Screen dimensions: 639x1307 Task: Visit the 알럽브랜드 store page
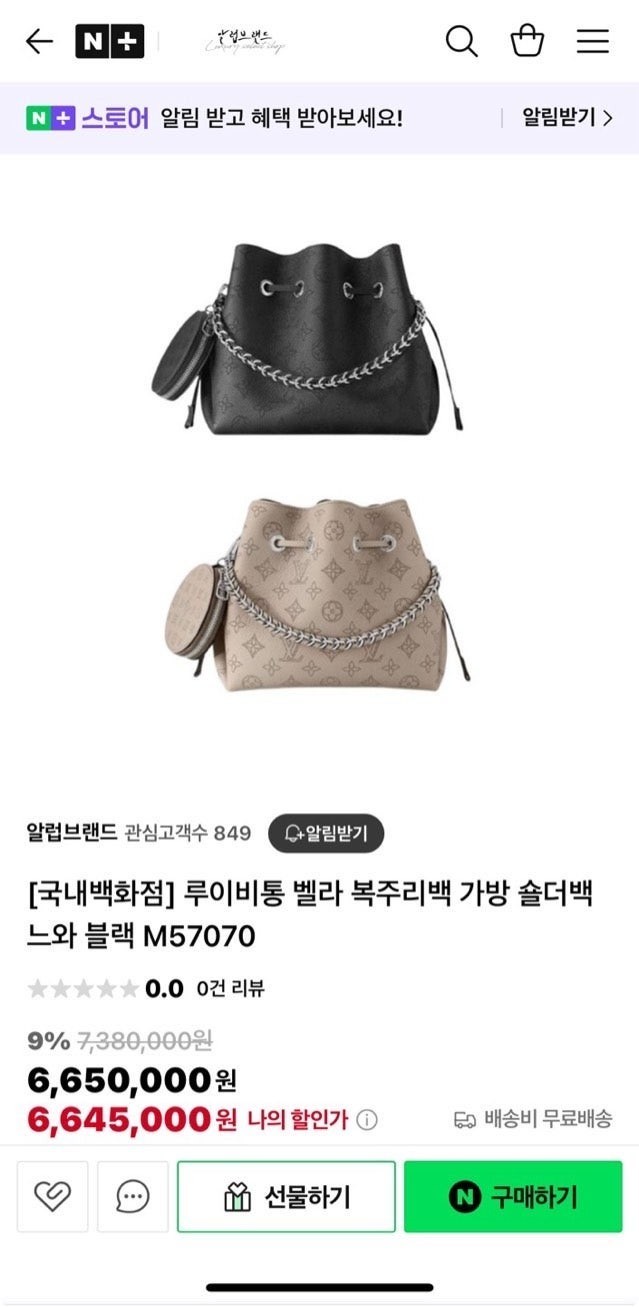coord(72,832)
